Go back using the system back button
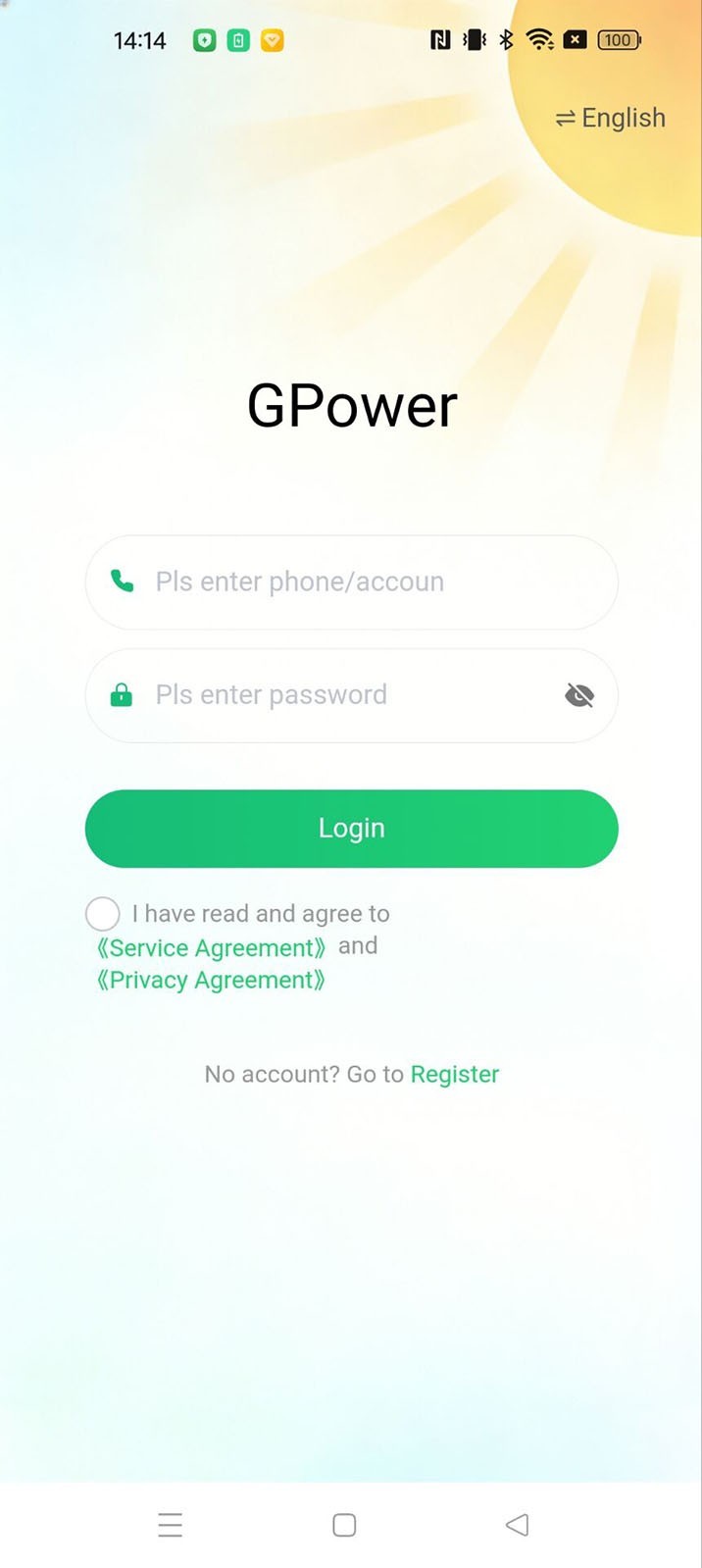 pyautogui.click(x=517, y=1525)
